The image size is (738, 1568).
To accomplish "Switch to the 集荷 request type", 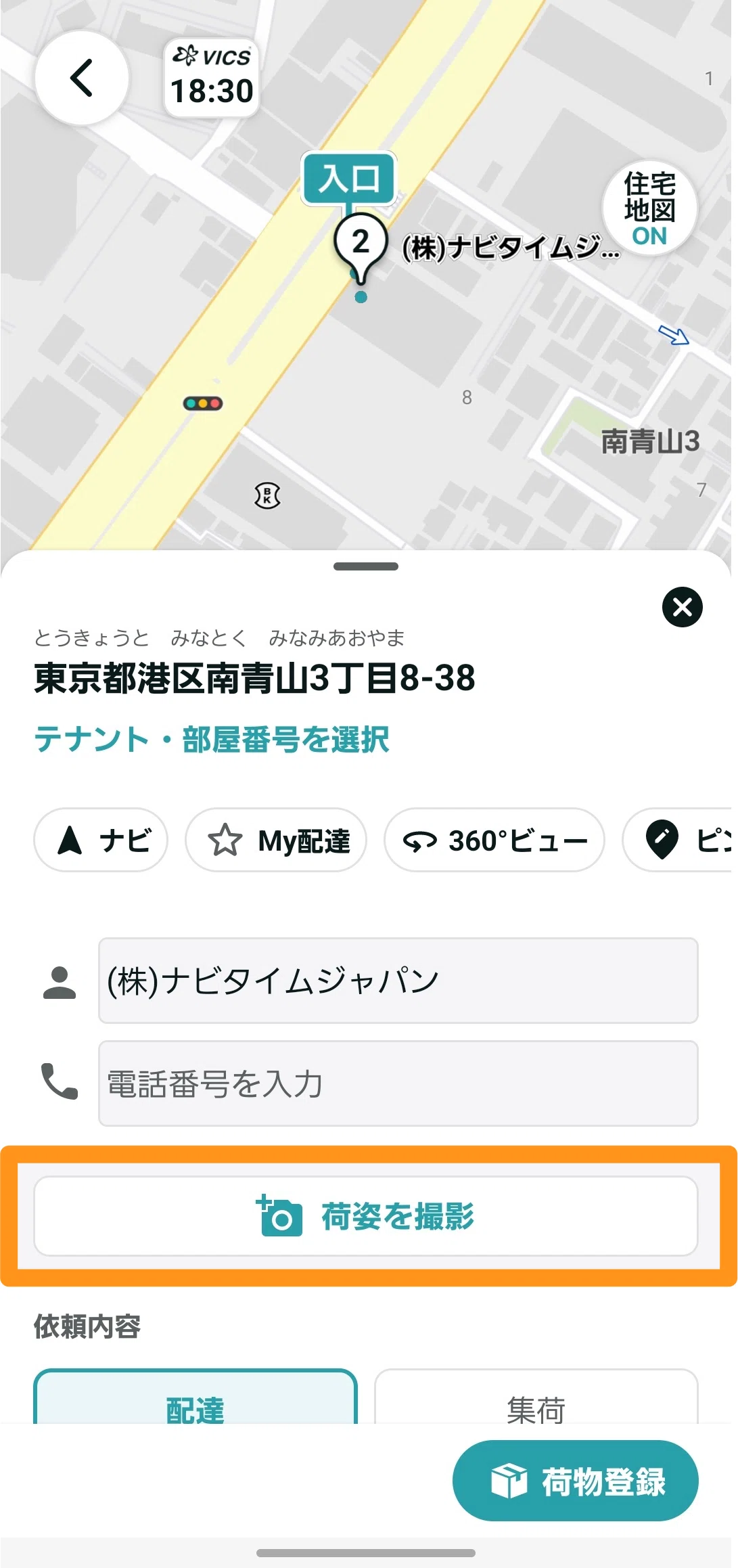I will [536, 1397].
